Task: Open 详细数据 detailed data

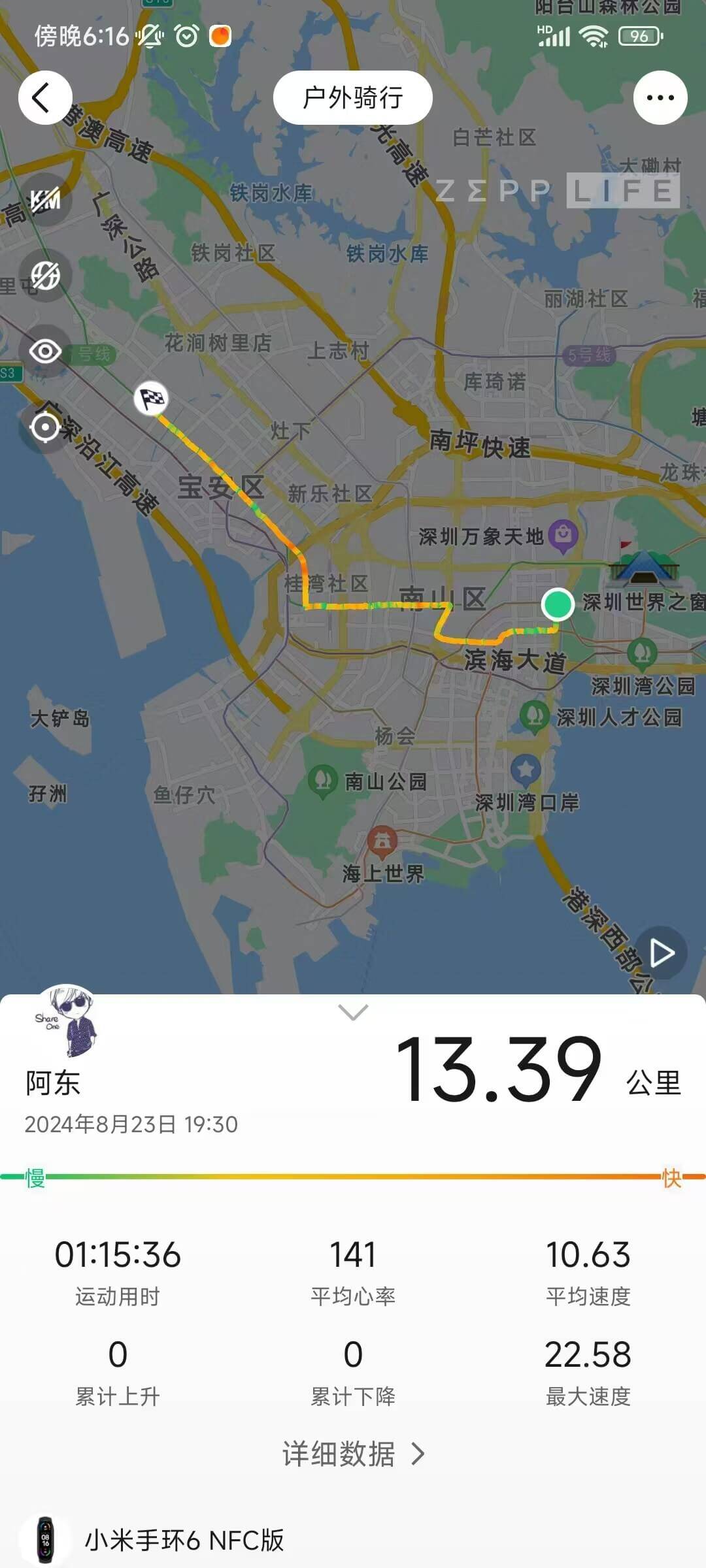Action: coord(353,1454)
